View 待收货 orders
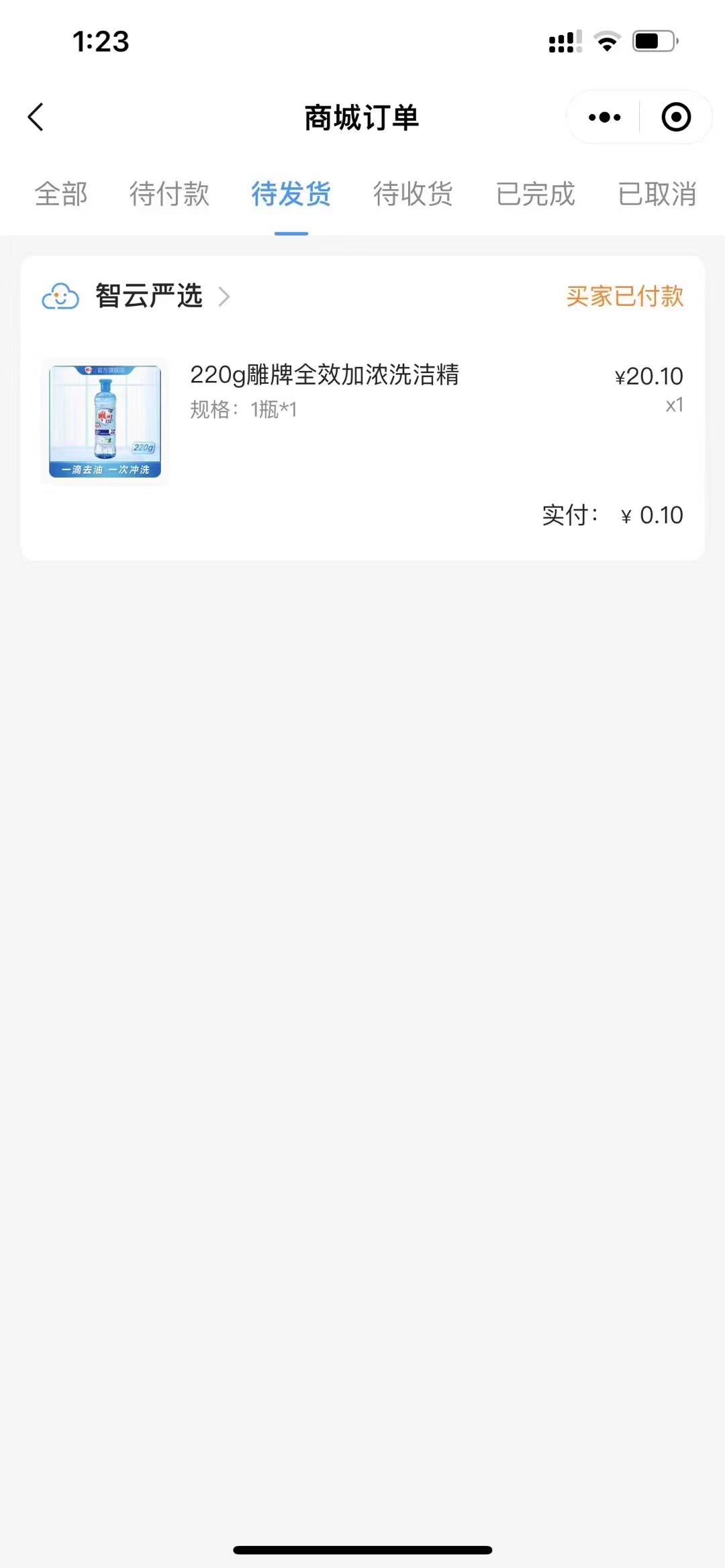 [413, 195]
